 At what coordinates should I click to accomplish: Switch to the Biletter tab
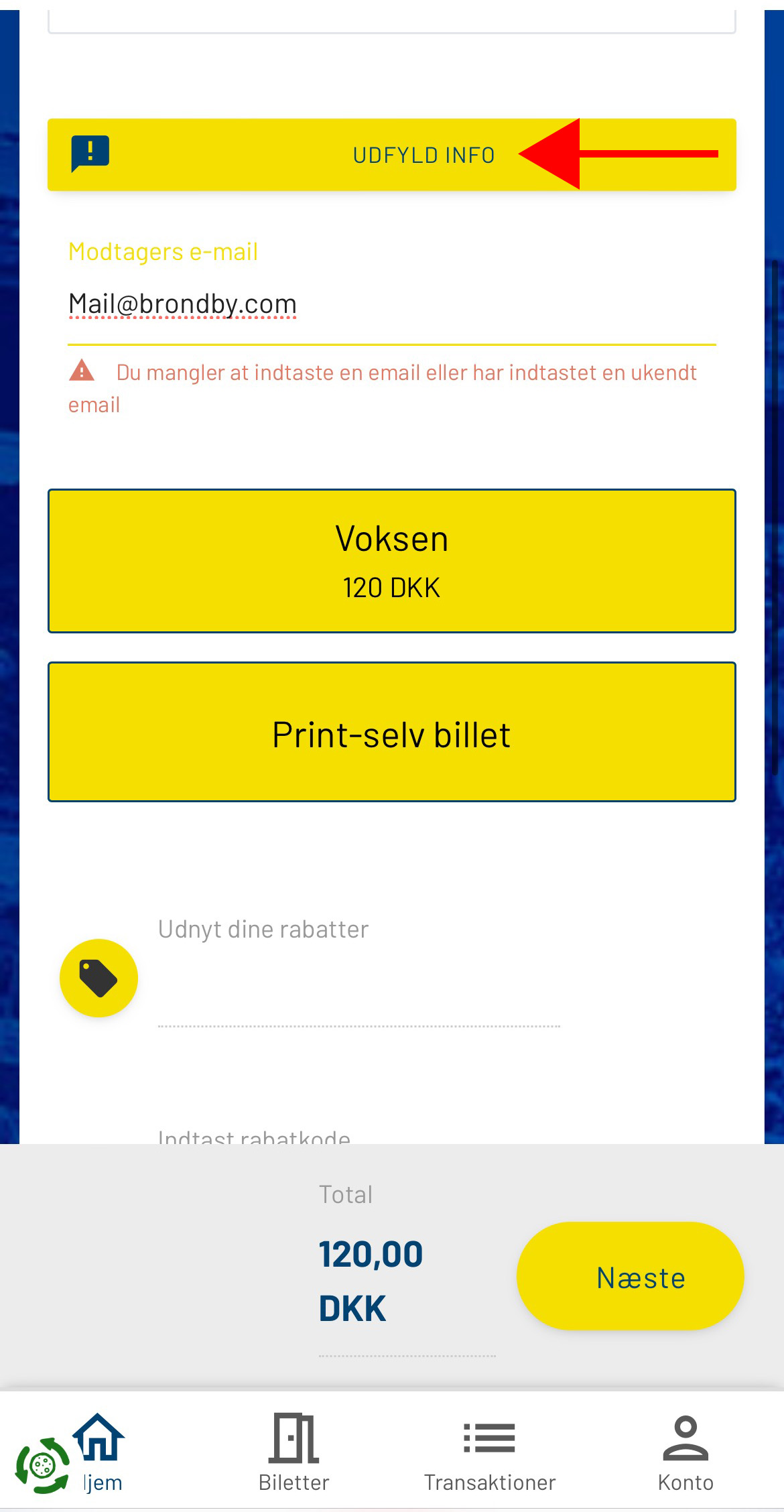coord(293,1452)
